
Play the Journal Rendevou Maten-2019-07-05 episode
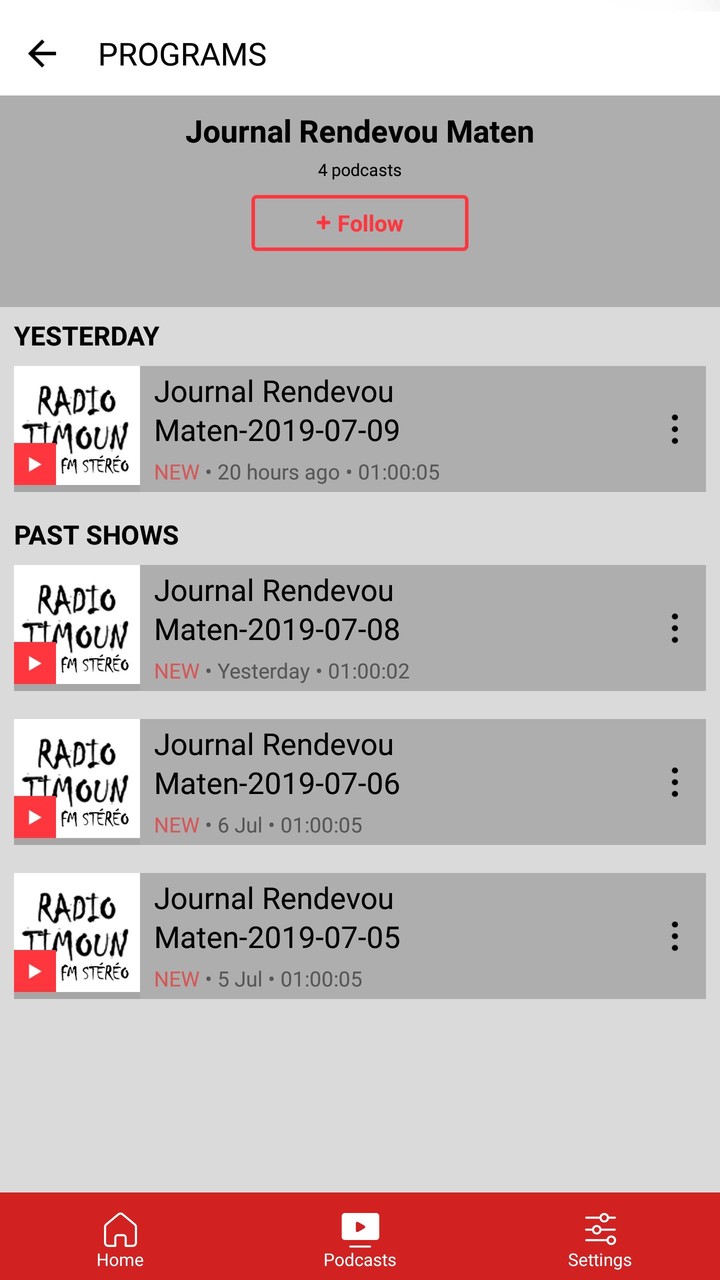coord(35,971)
